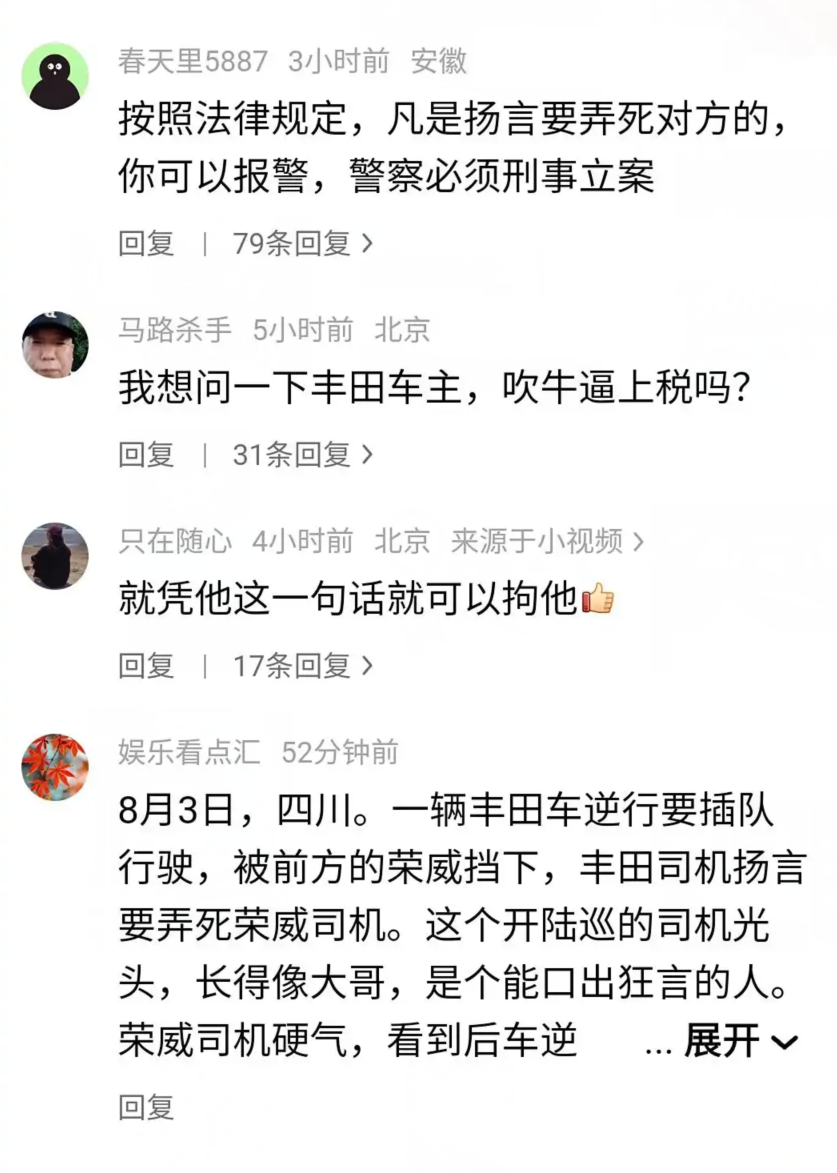The image size is (837, 1173).
Task: Reply to 只在随心's comment
Action: click(x=146, y=665)
